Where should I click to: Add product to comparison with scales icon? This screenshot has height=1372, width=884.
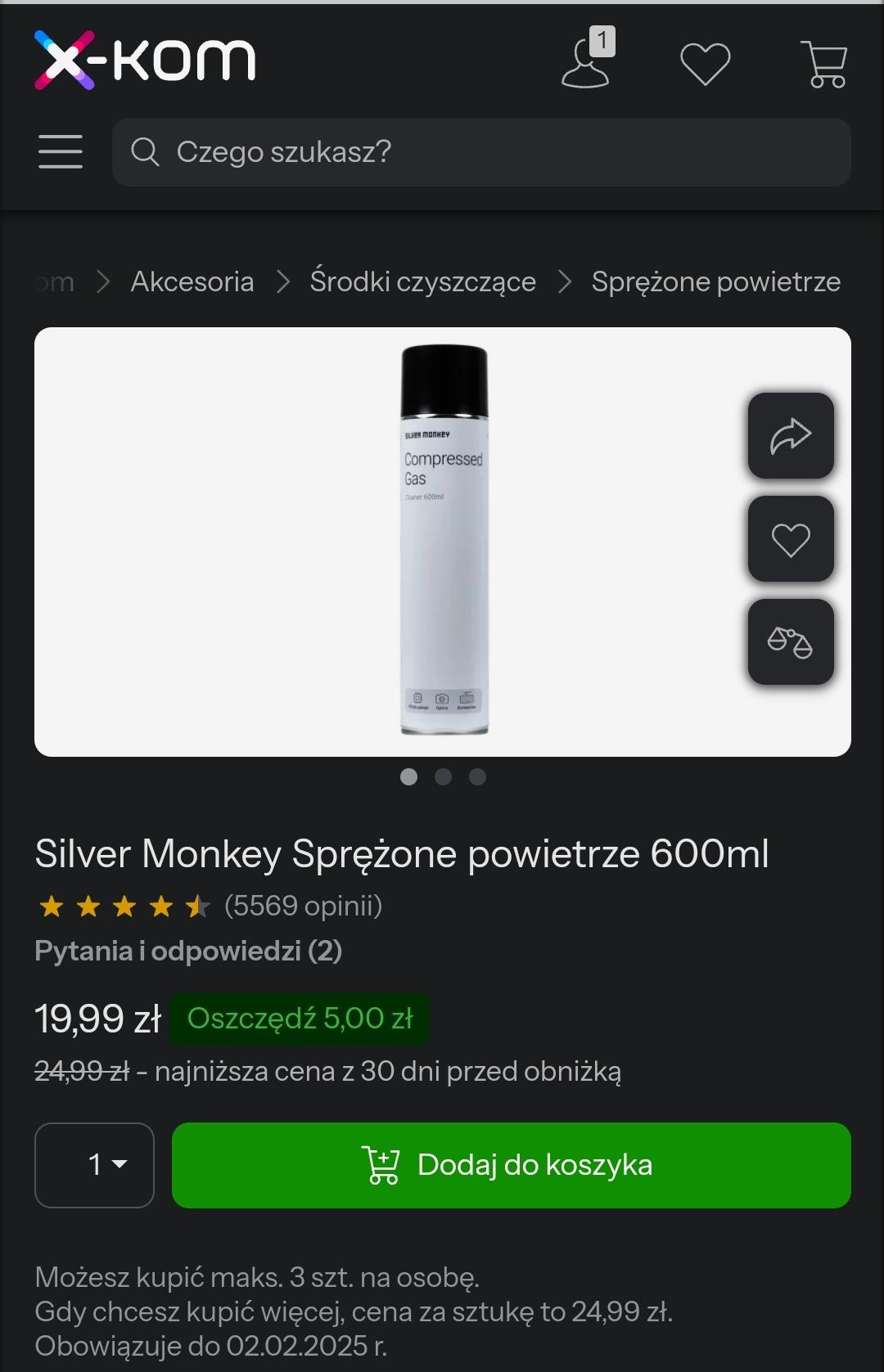click(790, 642)
